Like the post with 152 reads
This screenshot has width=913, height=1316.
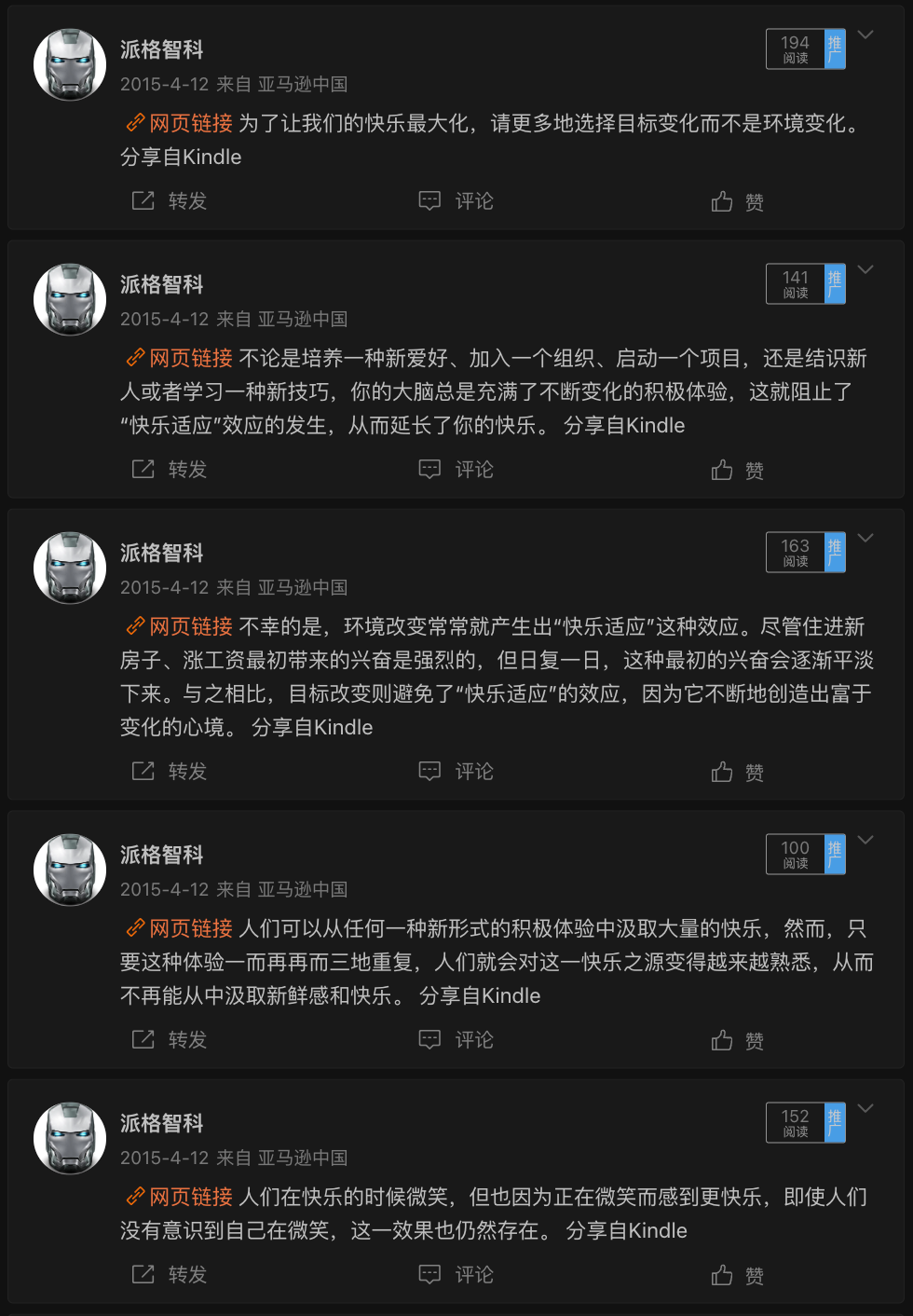click(x=737, y=1276)
